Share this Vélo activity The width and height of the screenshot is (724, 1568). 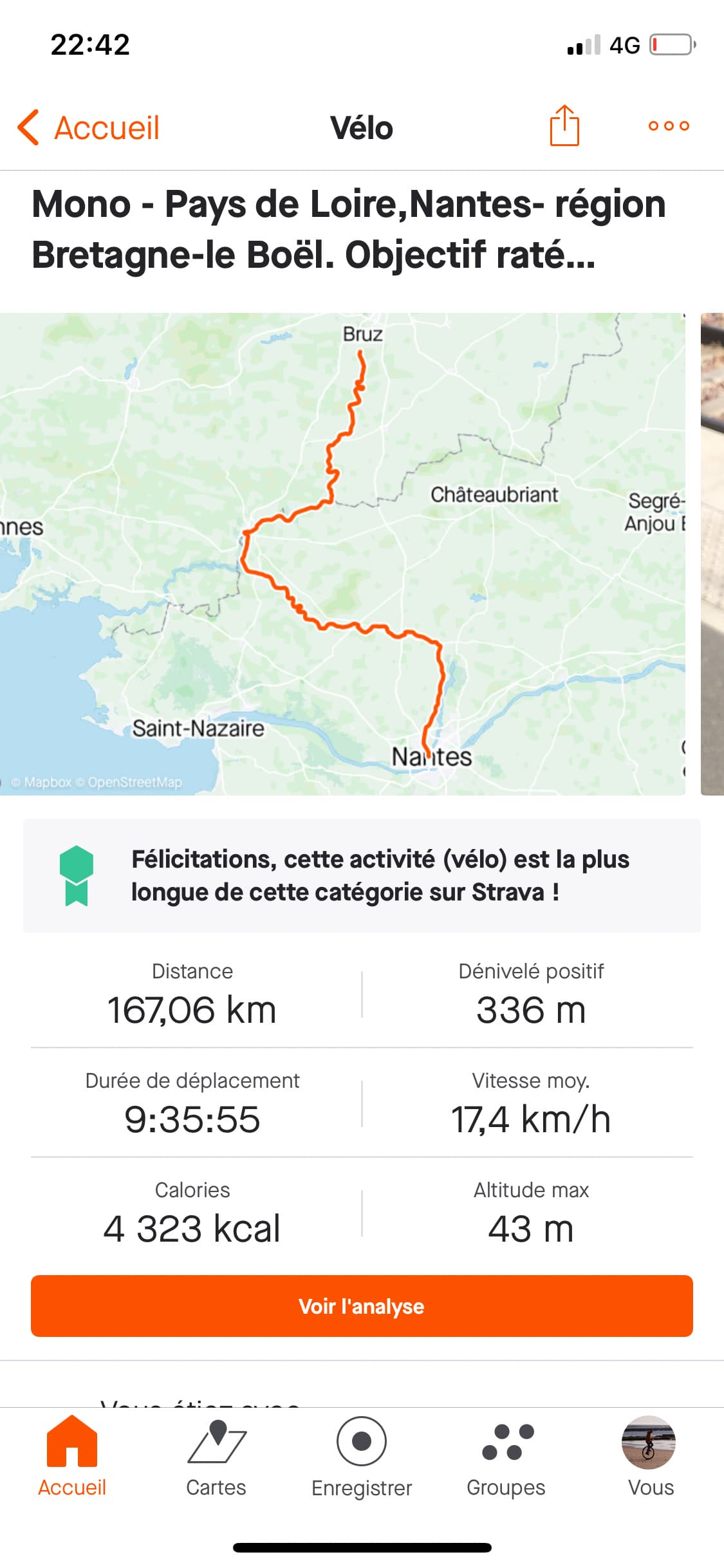(564, 126)
